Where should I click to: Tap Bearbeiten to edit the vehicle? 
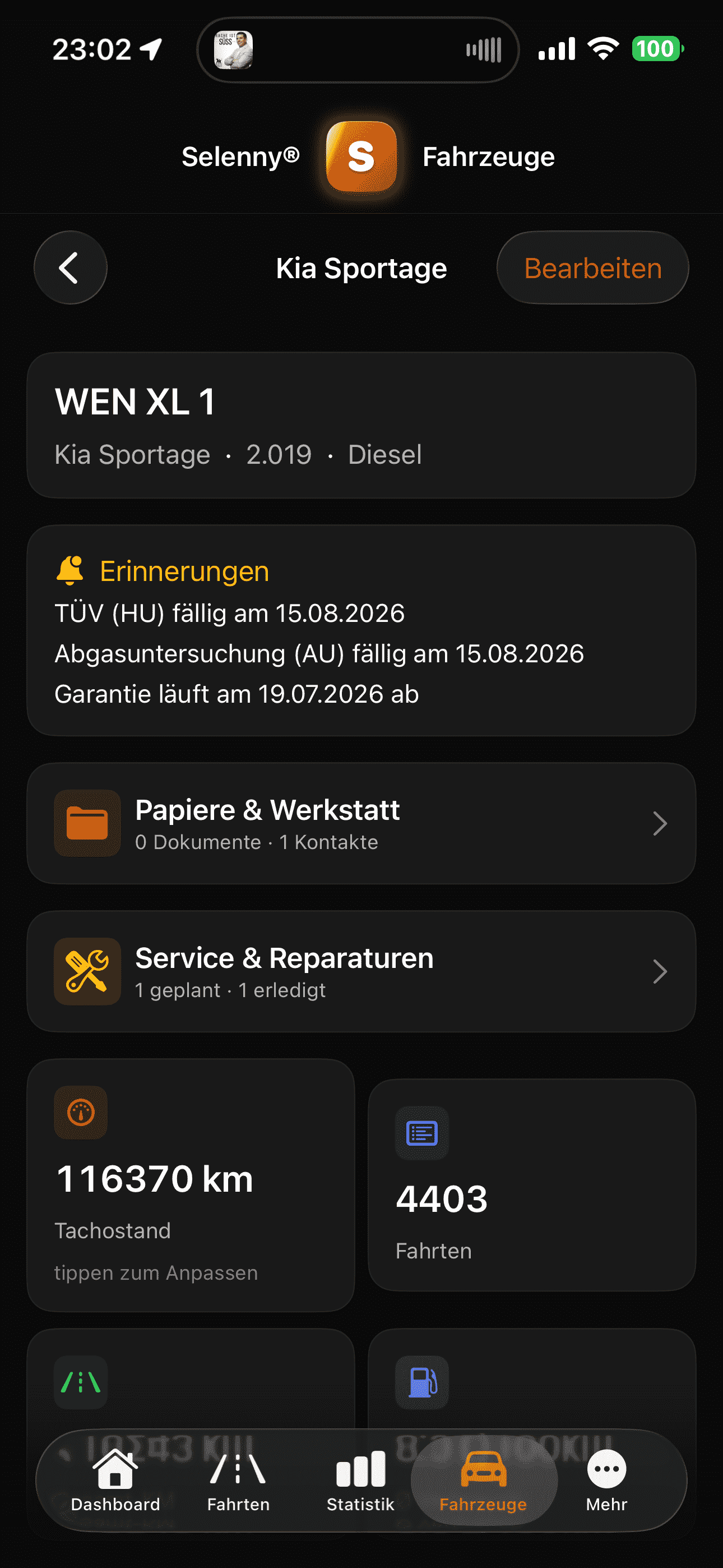(592, 268)
